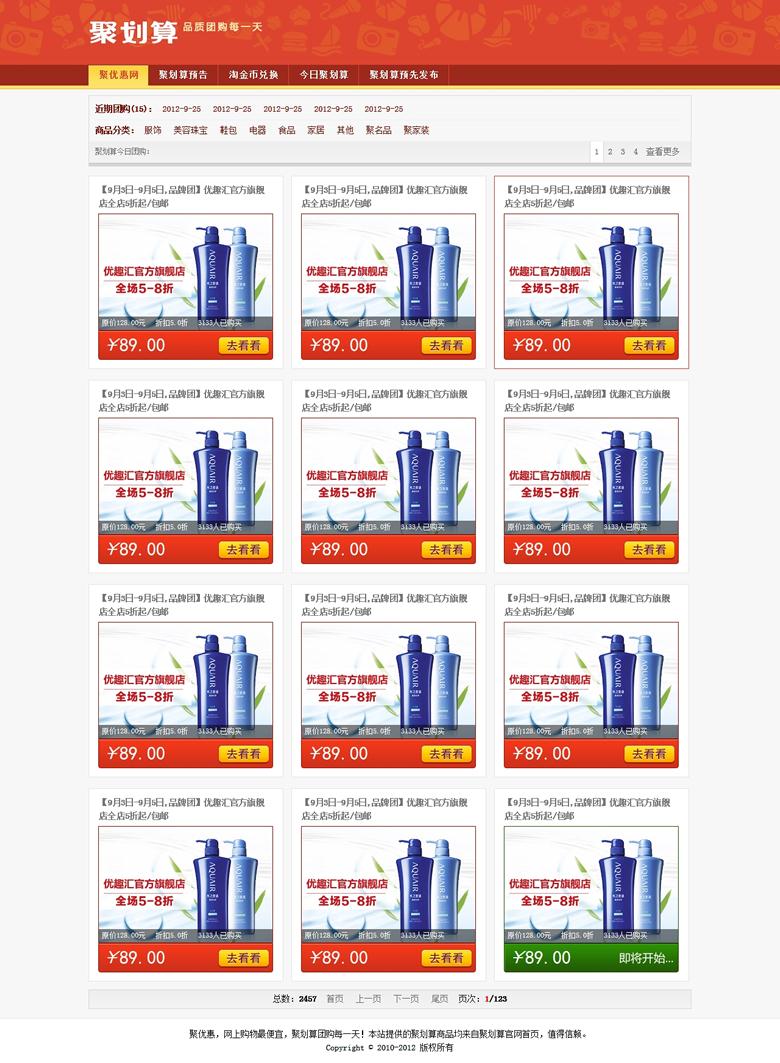
Task: Filter products by 服饰 category
Action: [152, 130]
